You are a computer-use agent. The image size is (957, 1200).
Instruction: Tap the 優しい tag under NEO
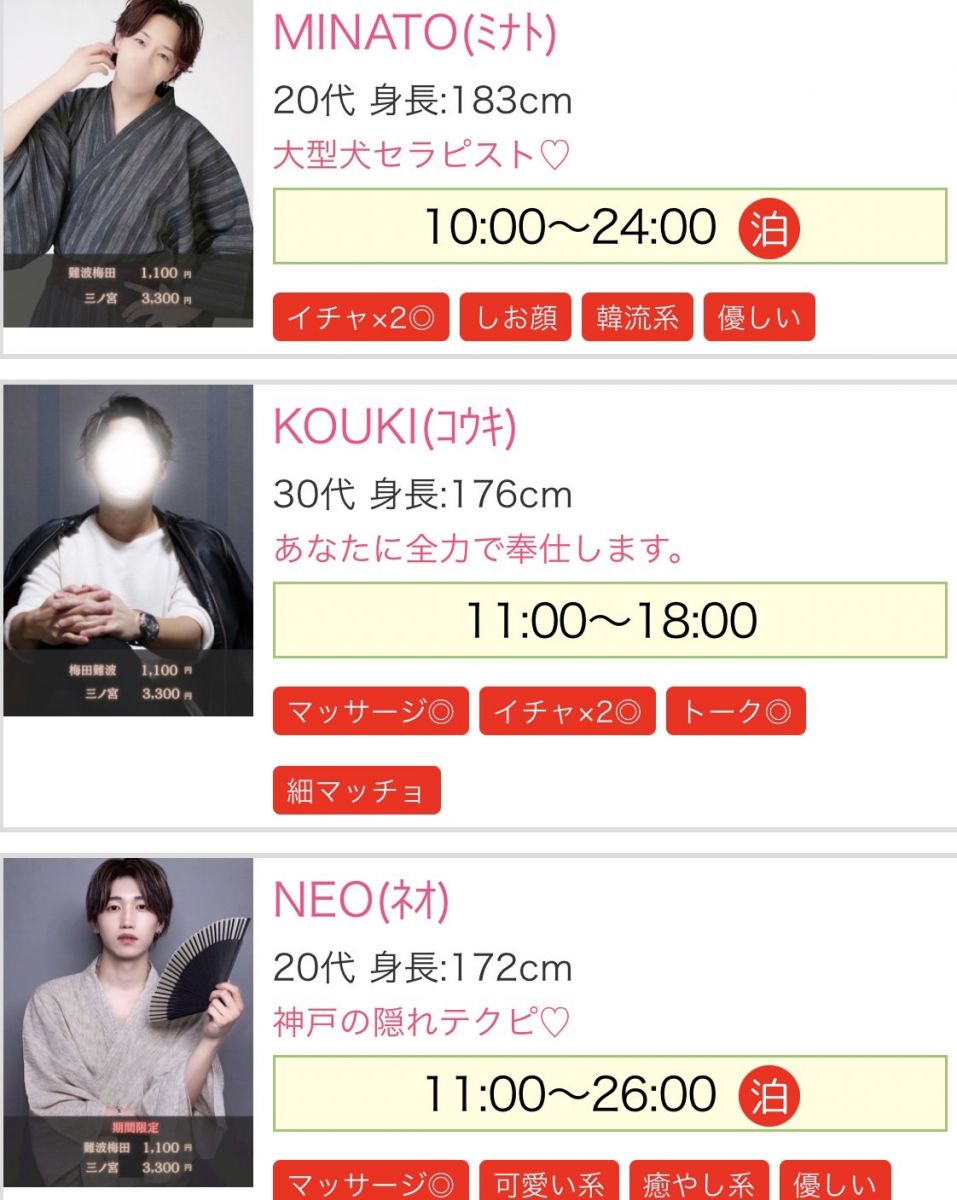point(834,1184)
